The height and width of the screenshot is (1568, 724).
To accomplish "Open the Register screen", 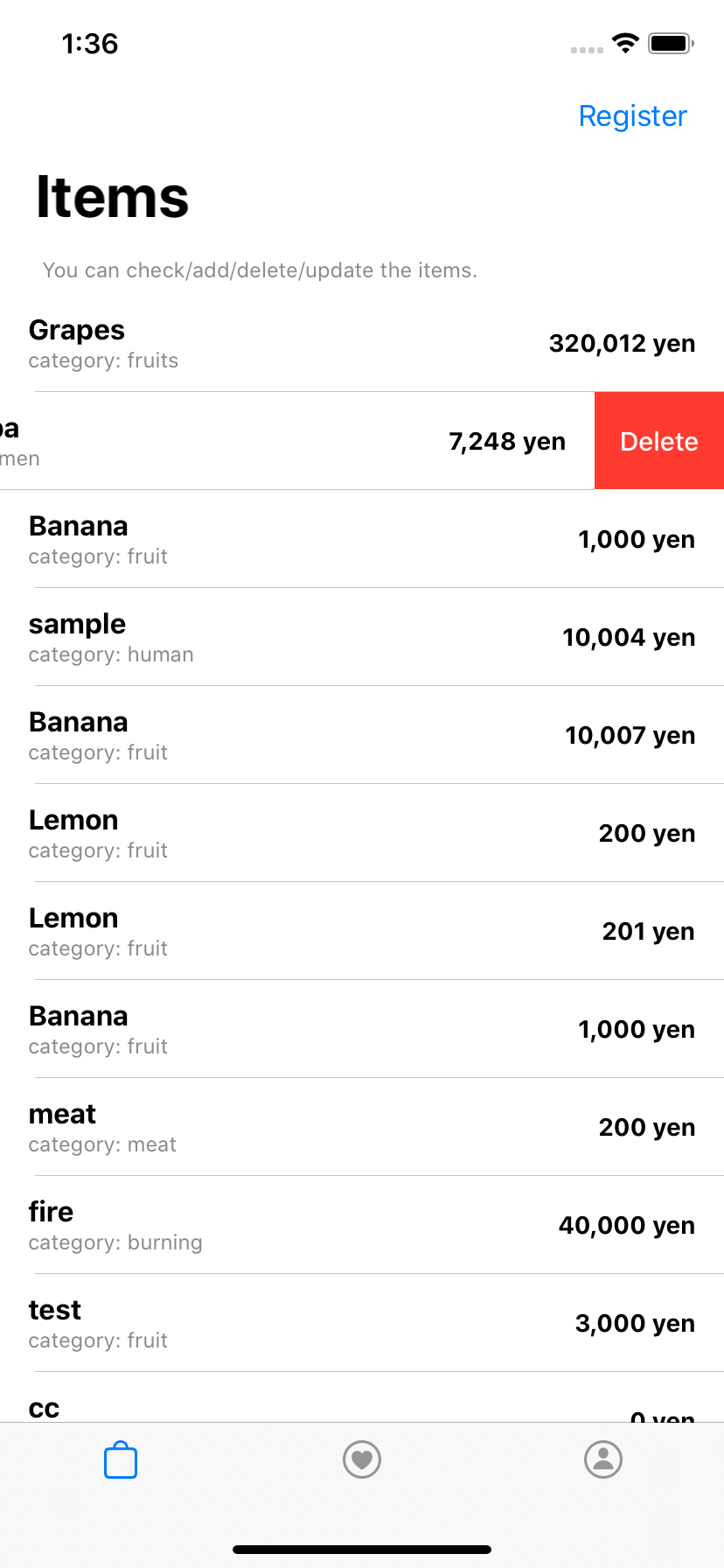I will click(x=632, y=115).
